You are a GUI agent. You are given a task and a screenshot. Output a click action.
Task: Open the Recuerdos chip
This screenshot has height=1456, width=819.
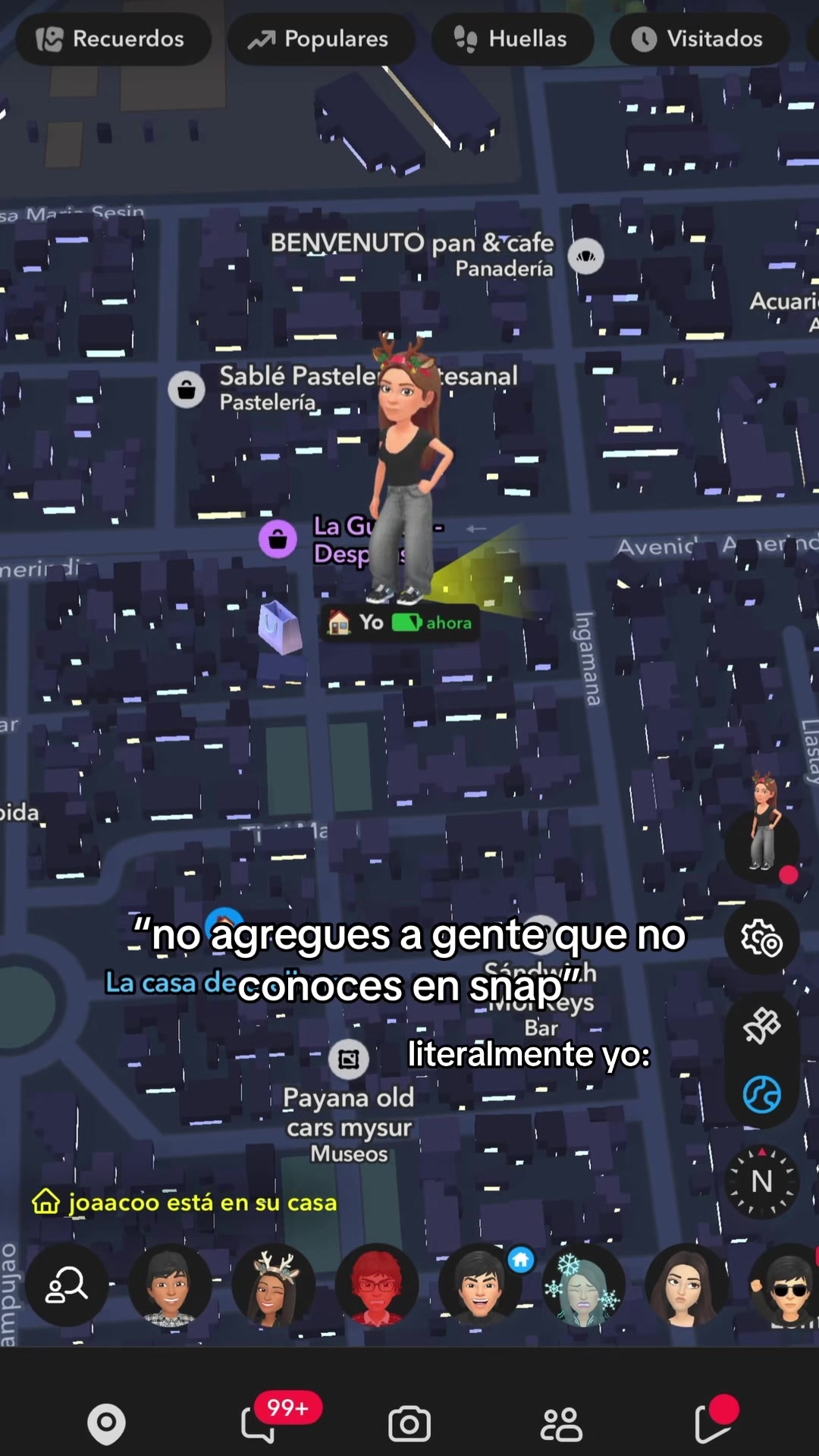(113, 39)
